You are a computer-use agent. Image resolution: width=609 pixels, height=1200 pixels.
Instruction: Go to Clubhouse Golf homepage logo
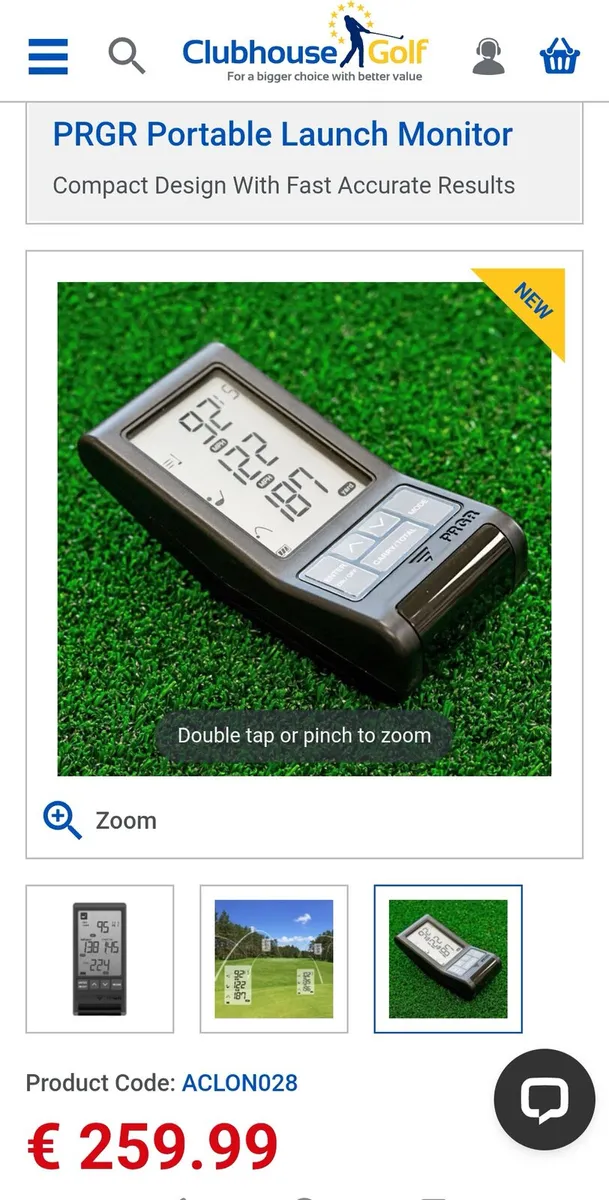point(305,50)
